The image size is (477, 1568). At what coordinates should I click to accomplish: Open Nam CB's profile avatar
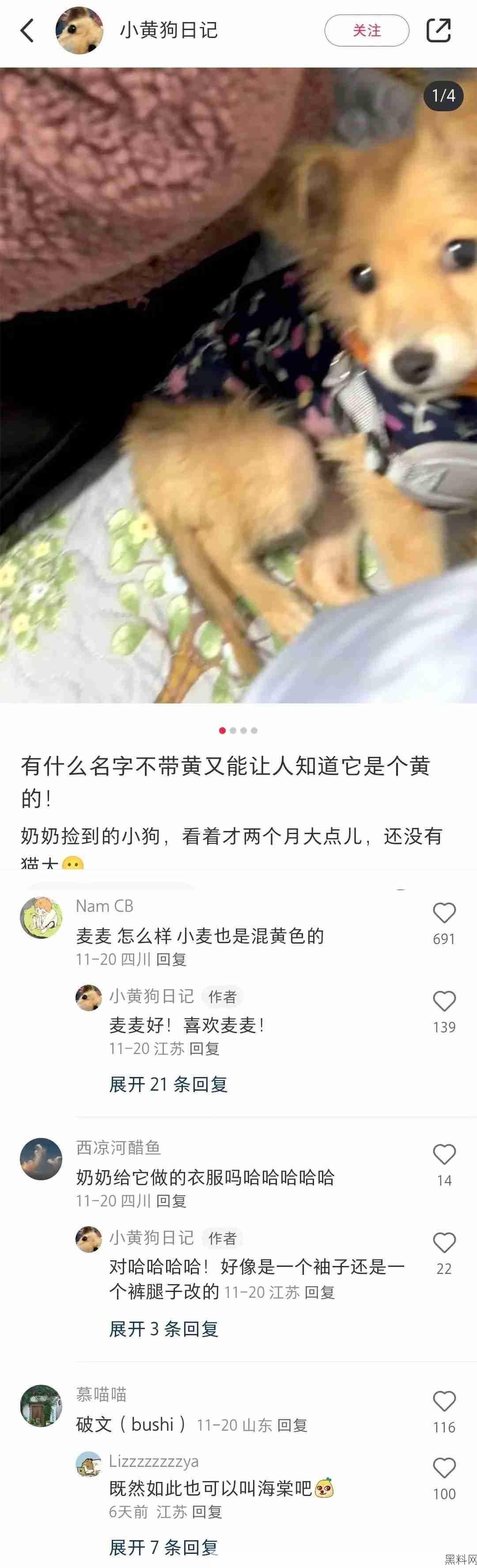(42, 917)
